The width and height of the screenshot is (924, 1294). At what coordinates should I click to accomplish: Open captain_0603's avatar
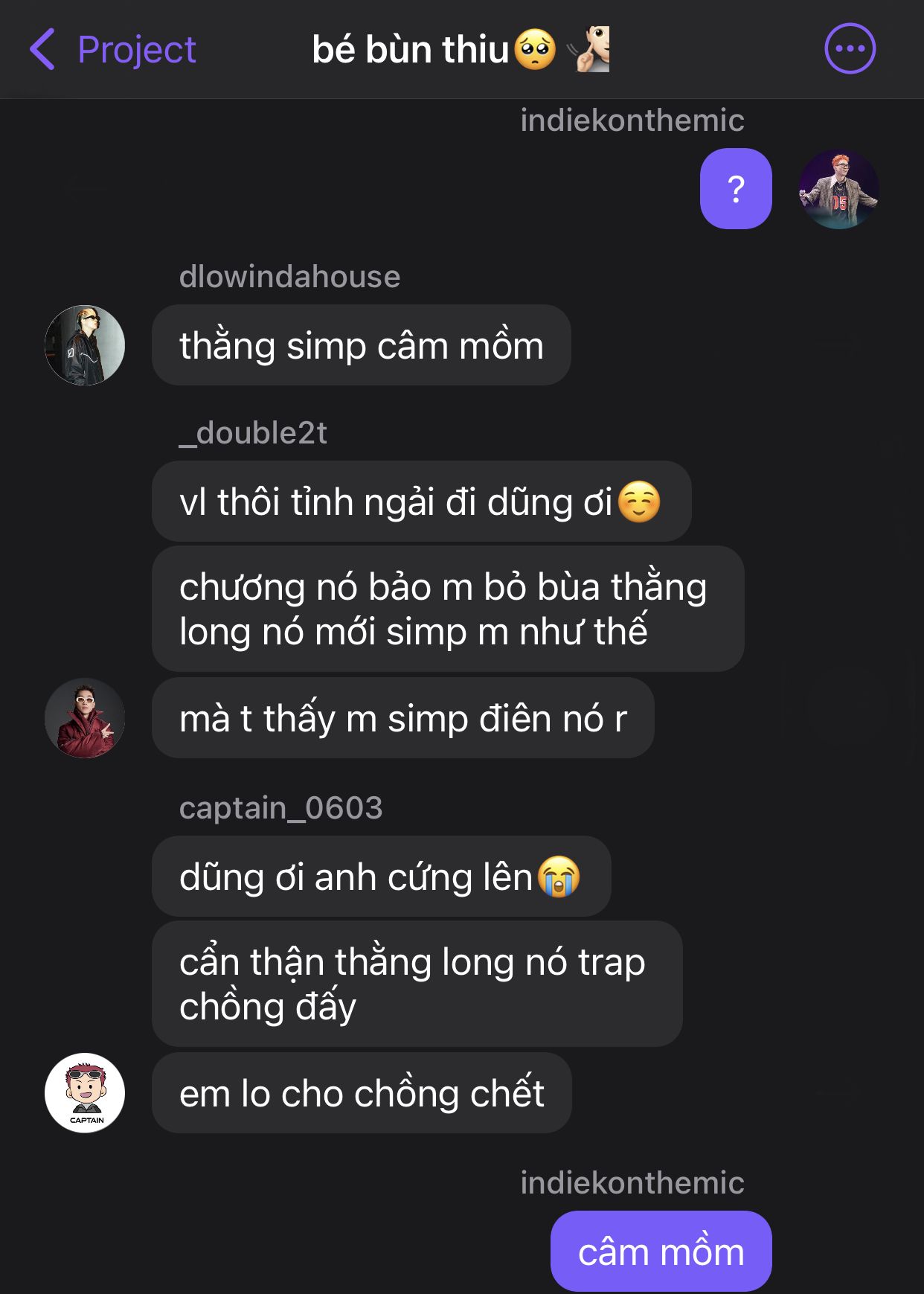click(85, 1092)
